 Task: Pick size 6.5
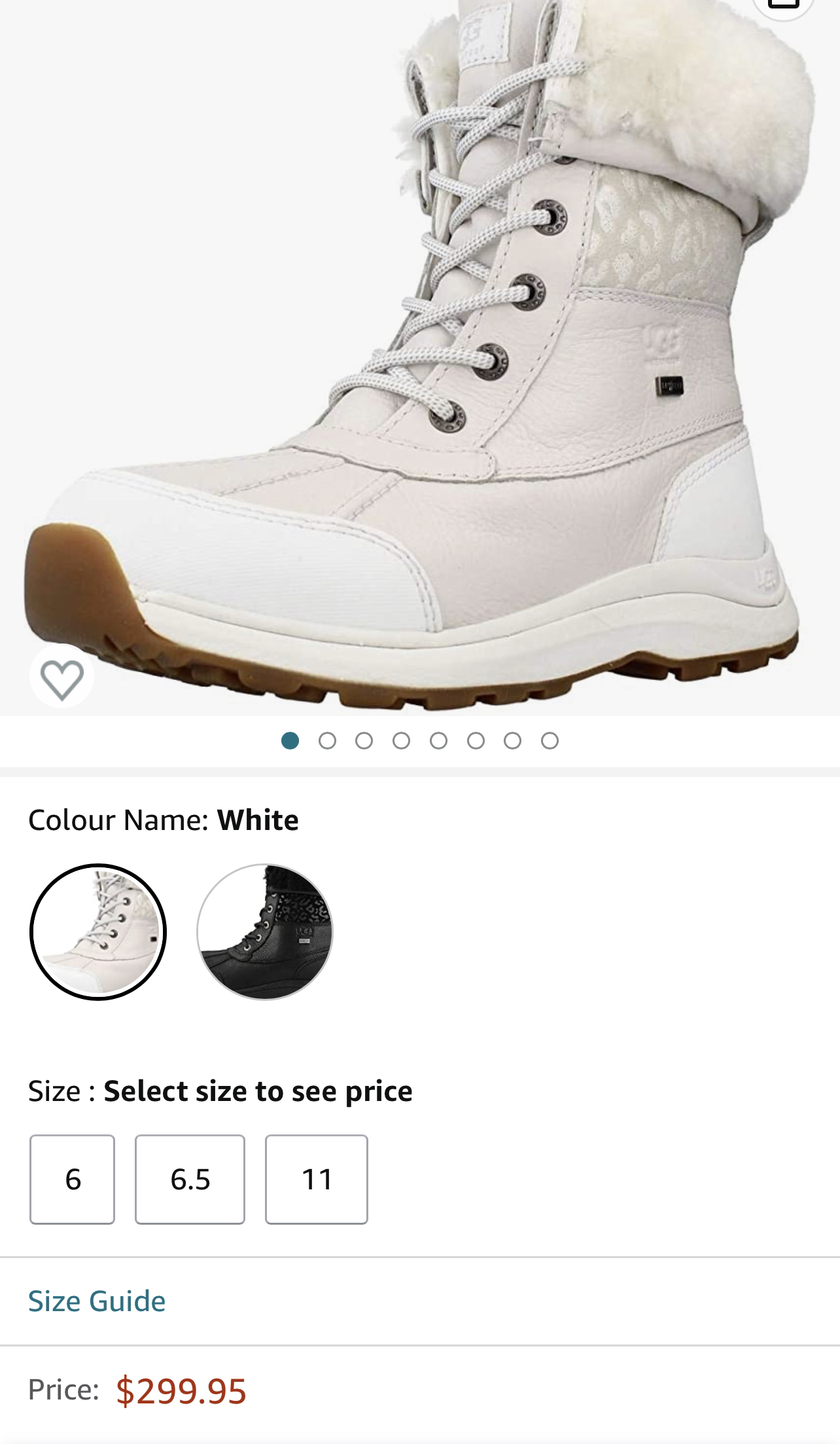190,1180
